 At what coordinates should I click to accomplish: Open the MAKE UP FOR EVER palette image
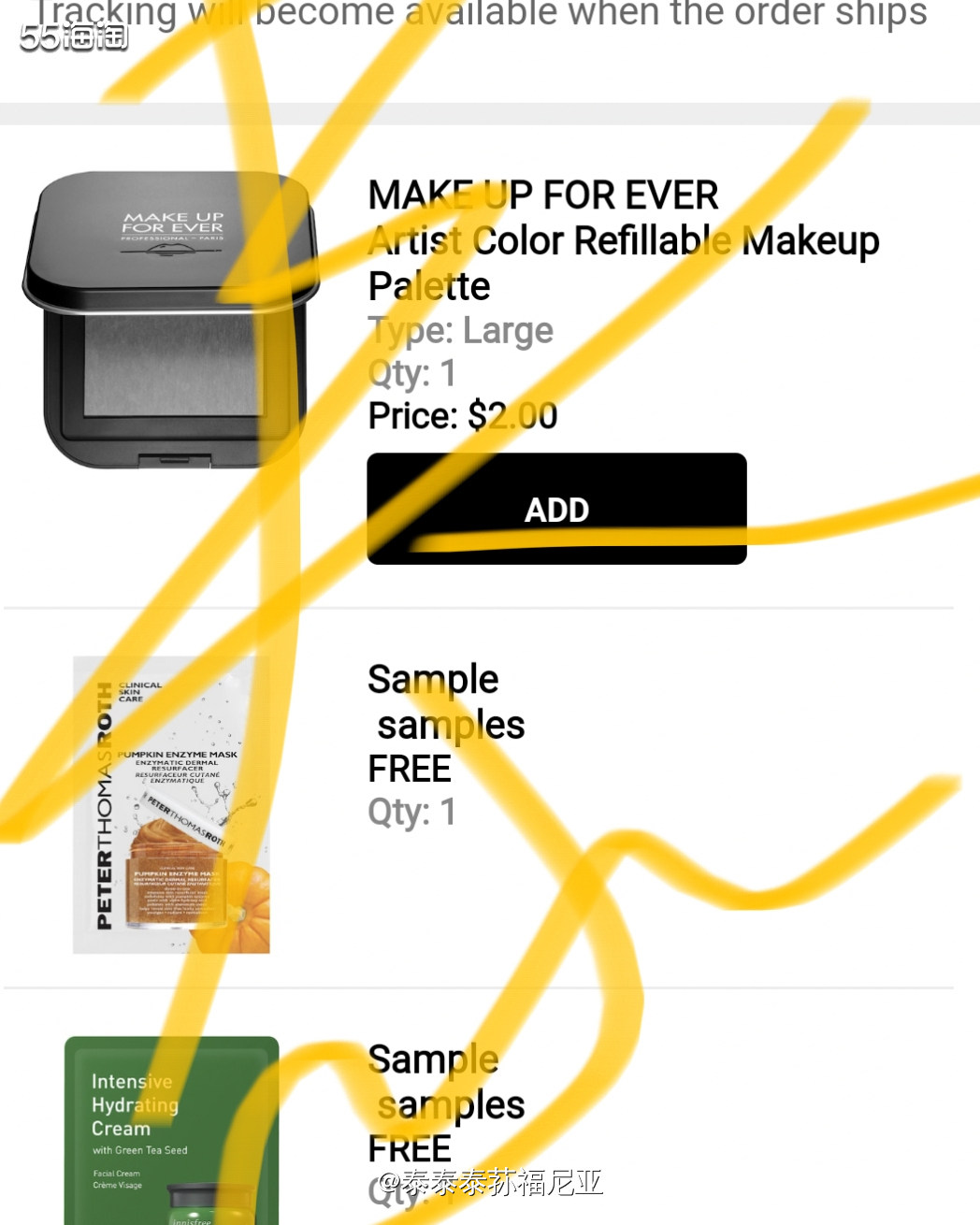[171, 320]
